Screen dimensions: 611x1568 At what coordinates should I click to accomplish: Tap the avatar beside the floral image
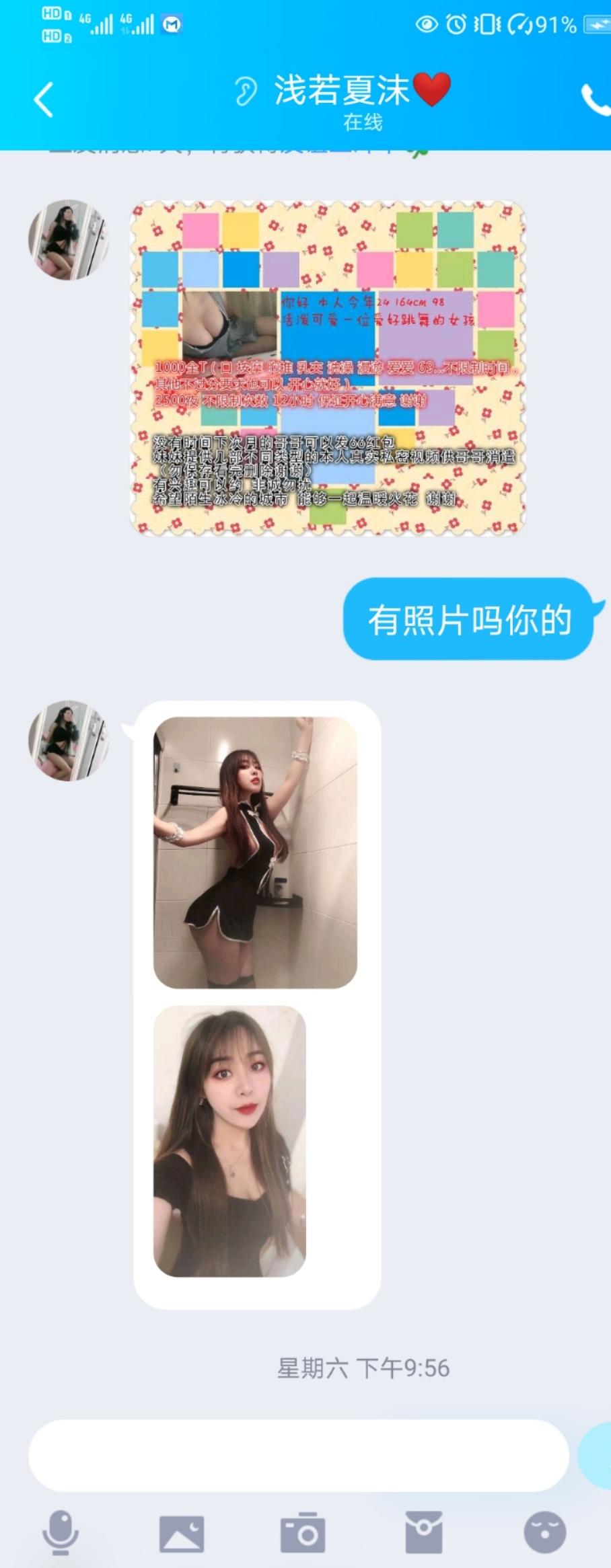click(68, 239)
